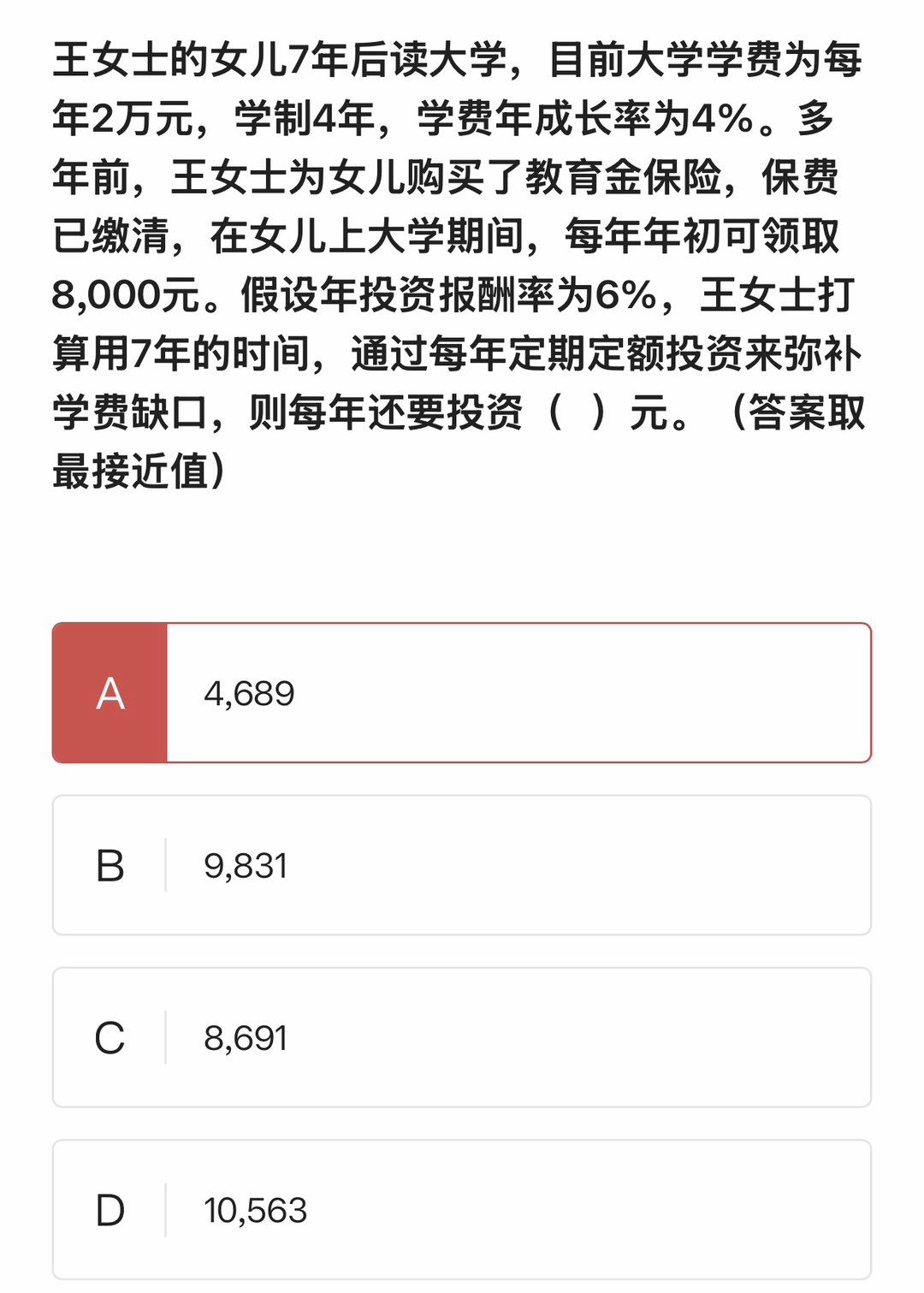Pick answer C with 8,691
The image size is (924, 1293).
tap(462, 1037)
